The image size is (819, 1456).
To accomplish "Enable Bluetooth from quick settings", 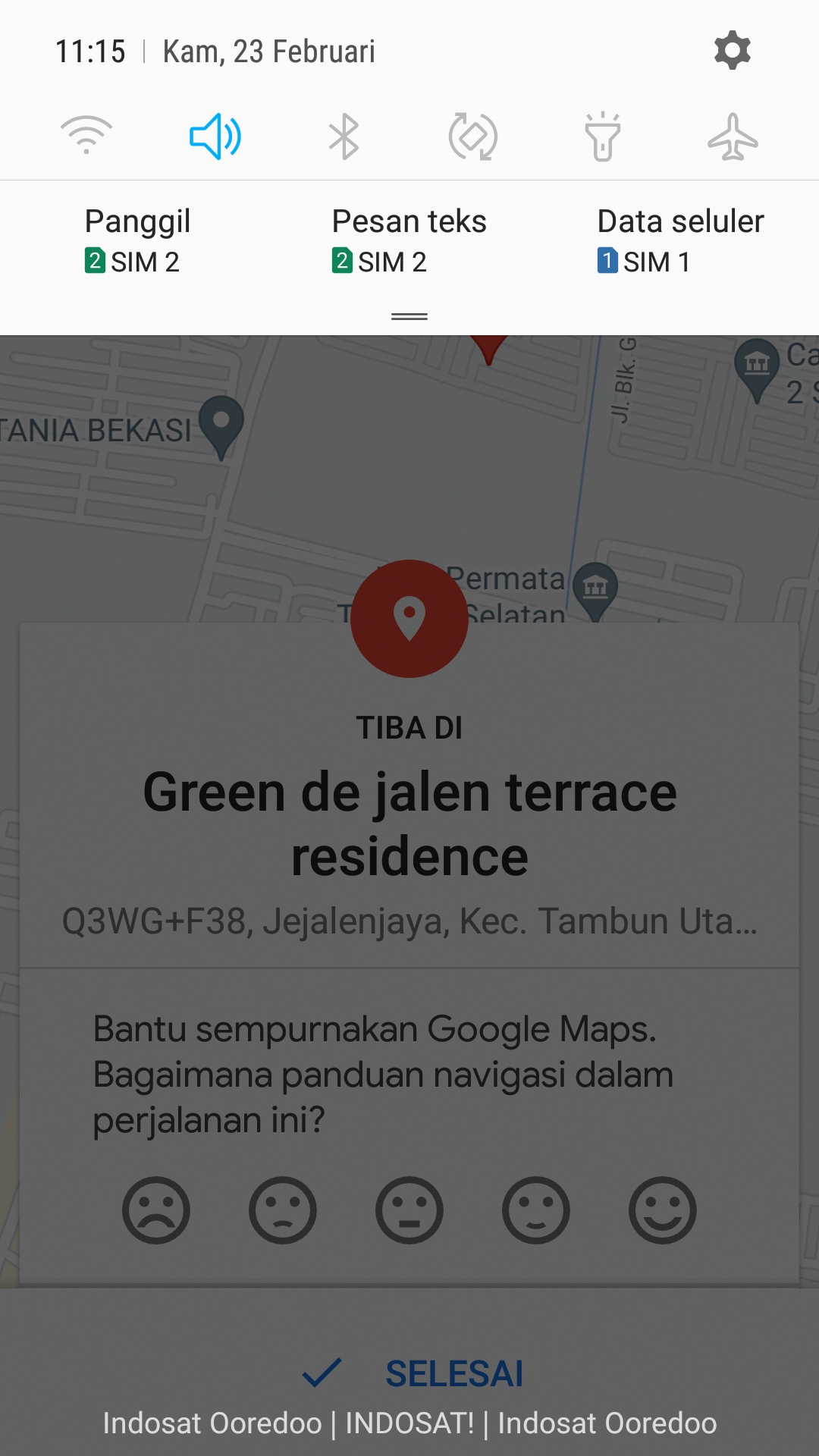I will point(344,136).
